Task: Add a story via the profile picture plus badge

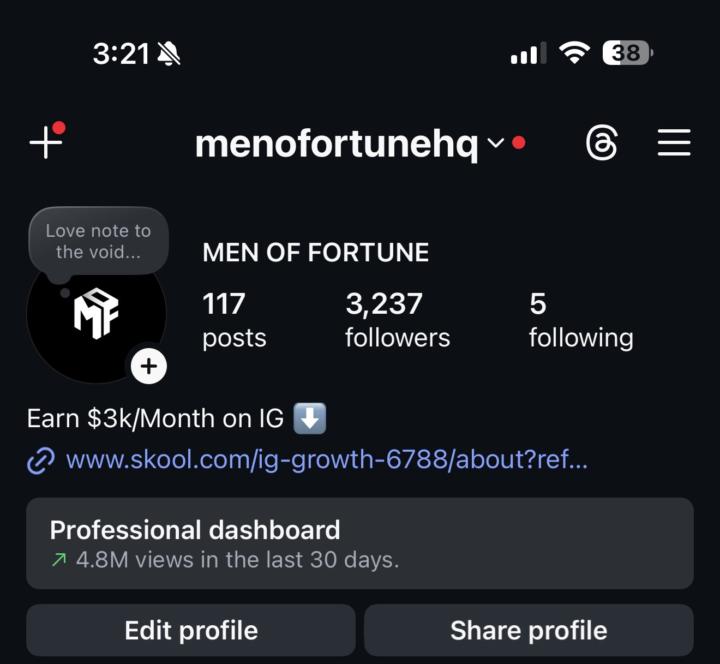Action: click(148, 366)
